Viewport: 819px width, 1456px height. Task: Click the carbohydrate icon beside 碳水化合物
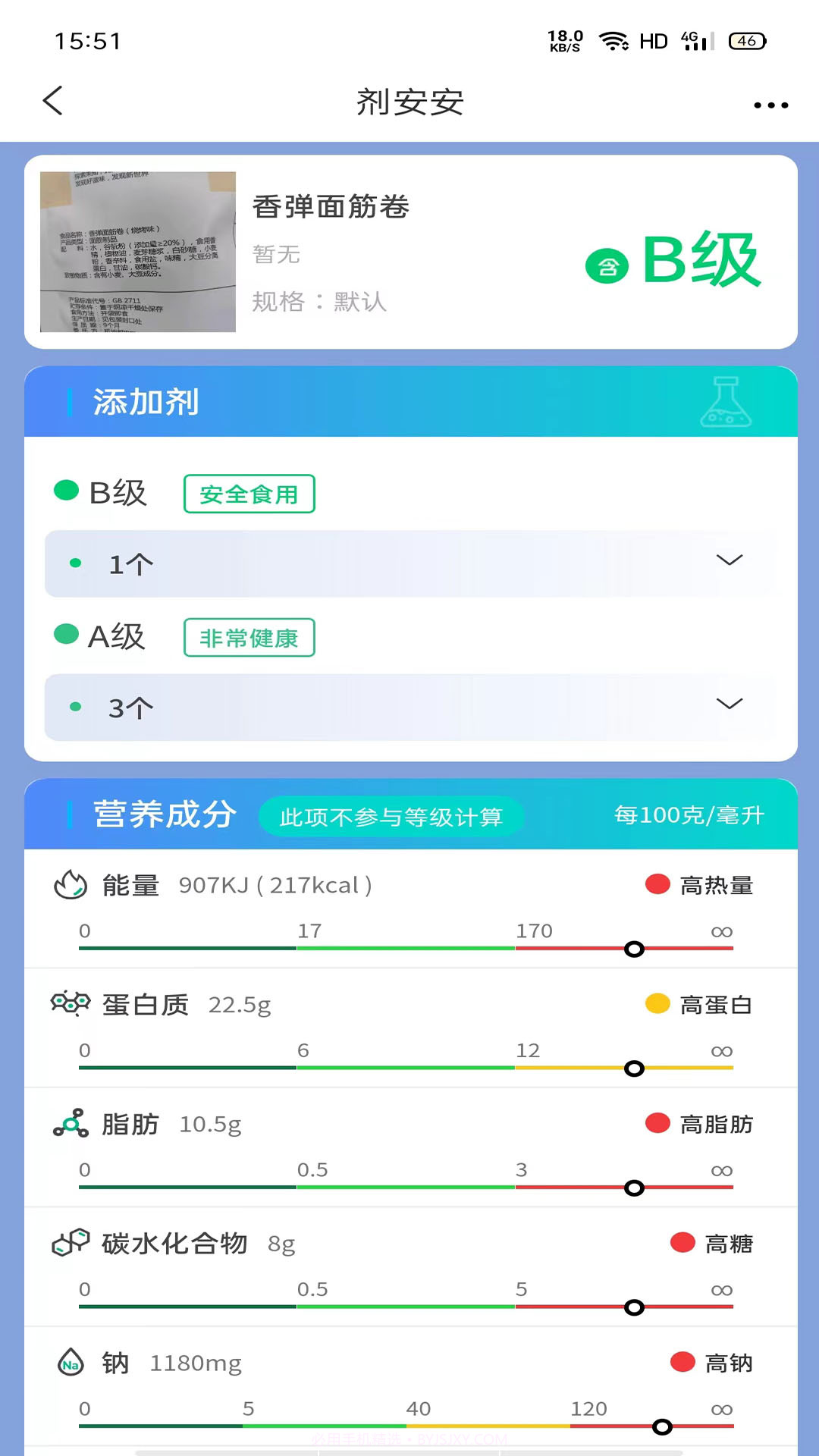coord(69,1244)
